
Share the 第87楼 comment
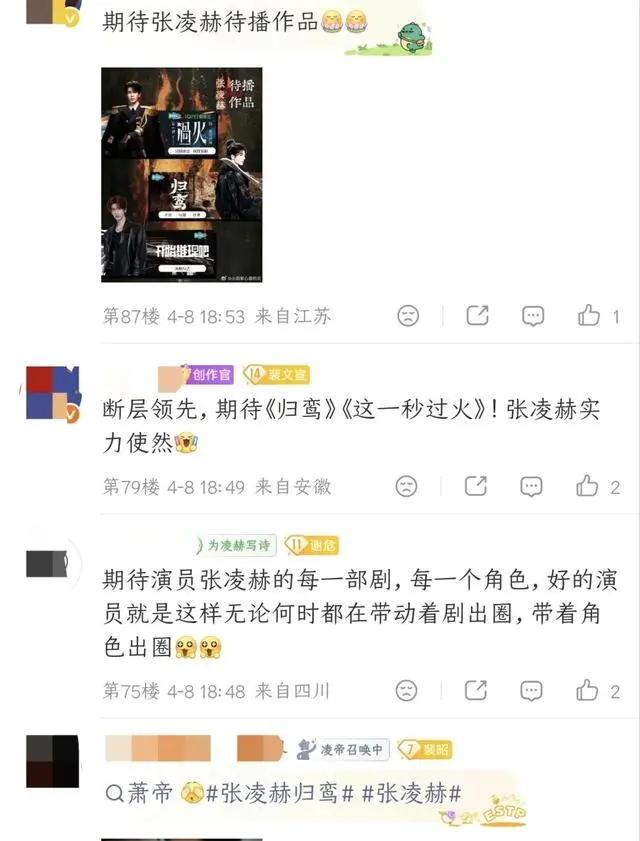[477, 316]
